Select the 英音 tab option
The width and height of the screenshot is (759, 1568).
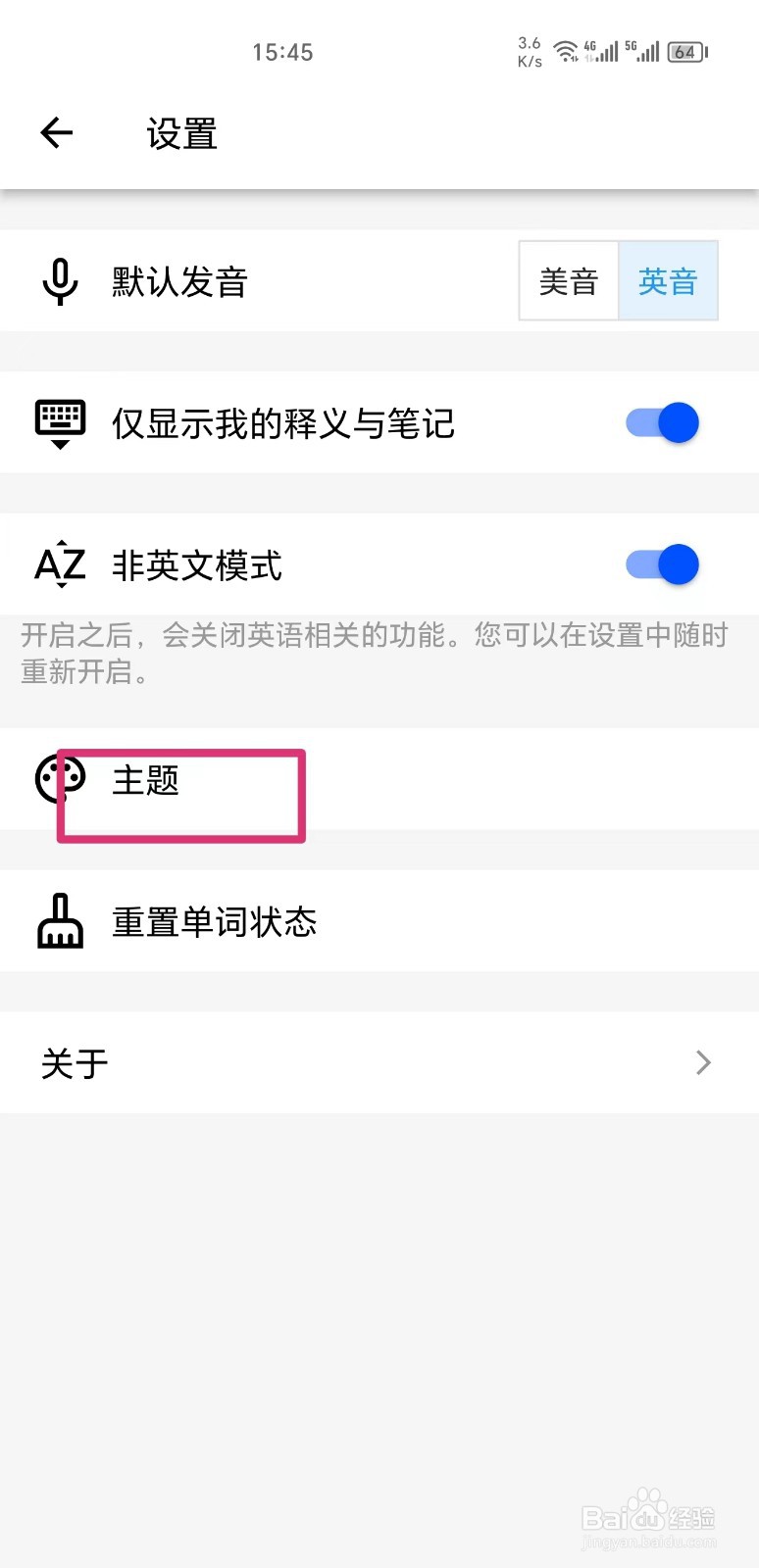coord(668,281)
